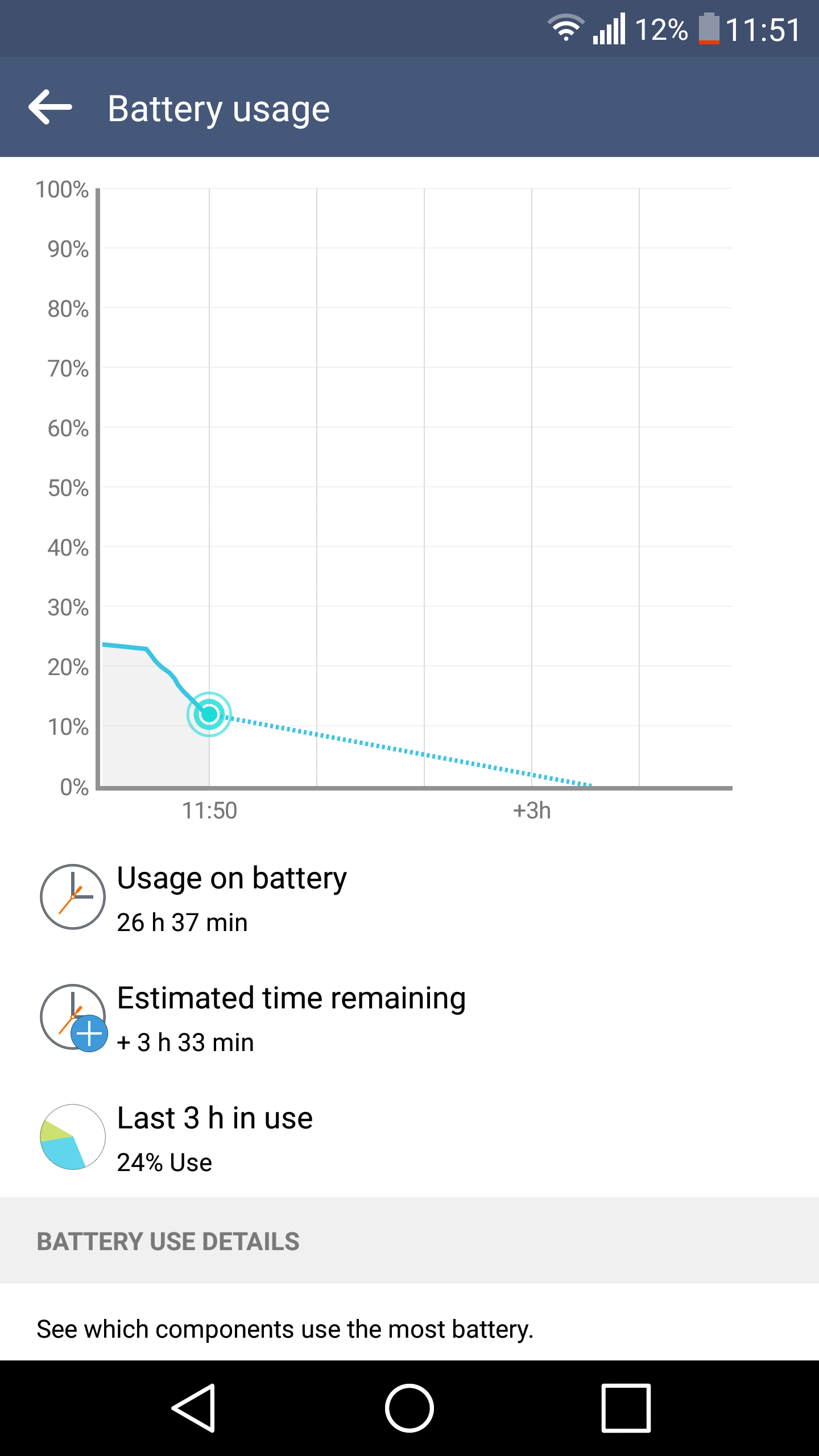Screen dimensions: 819x1456
Task: Open the recent apps view
Action: coord(626,1408)
